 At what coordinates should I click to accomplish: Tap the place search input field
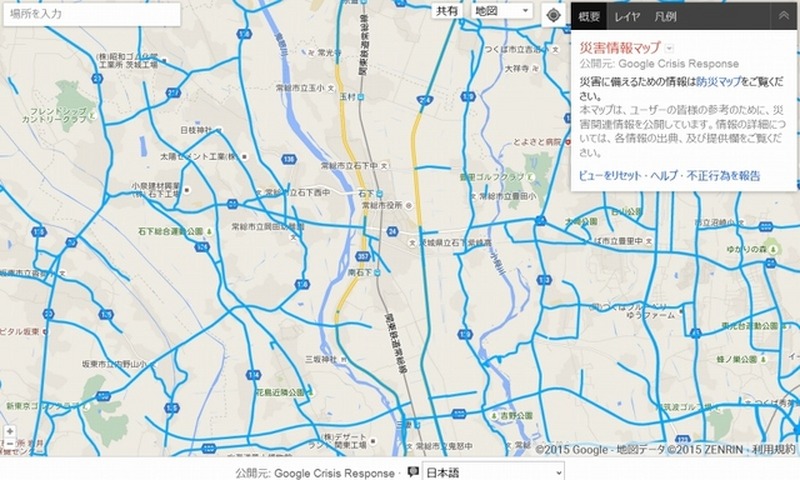90,13
